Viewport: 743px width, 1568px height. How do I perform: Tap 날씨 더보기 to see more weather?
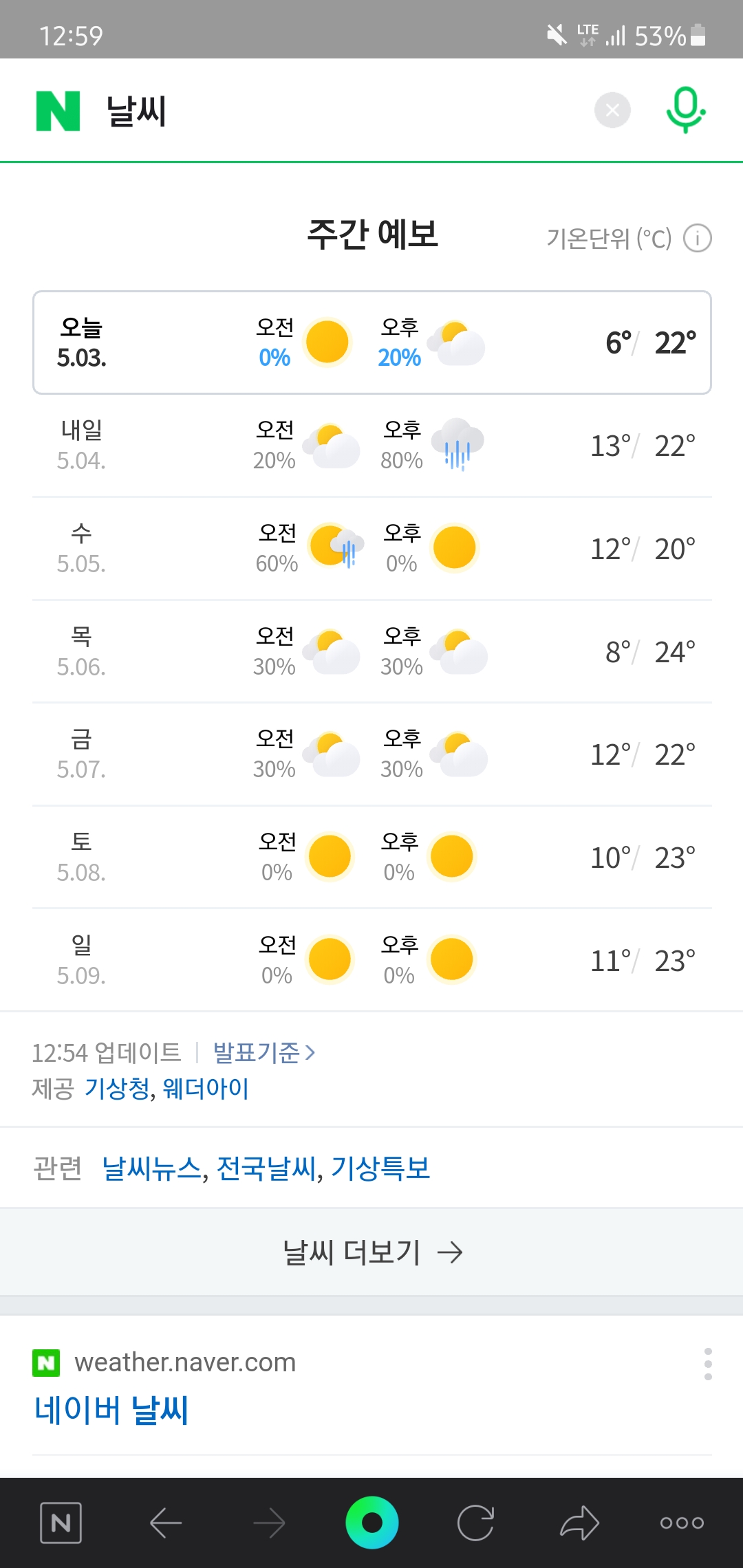(371, 1252)
